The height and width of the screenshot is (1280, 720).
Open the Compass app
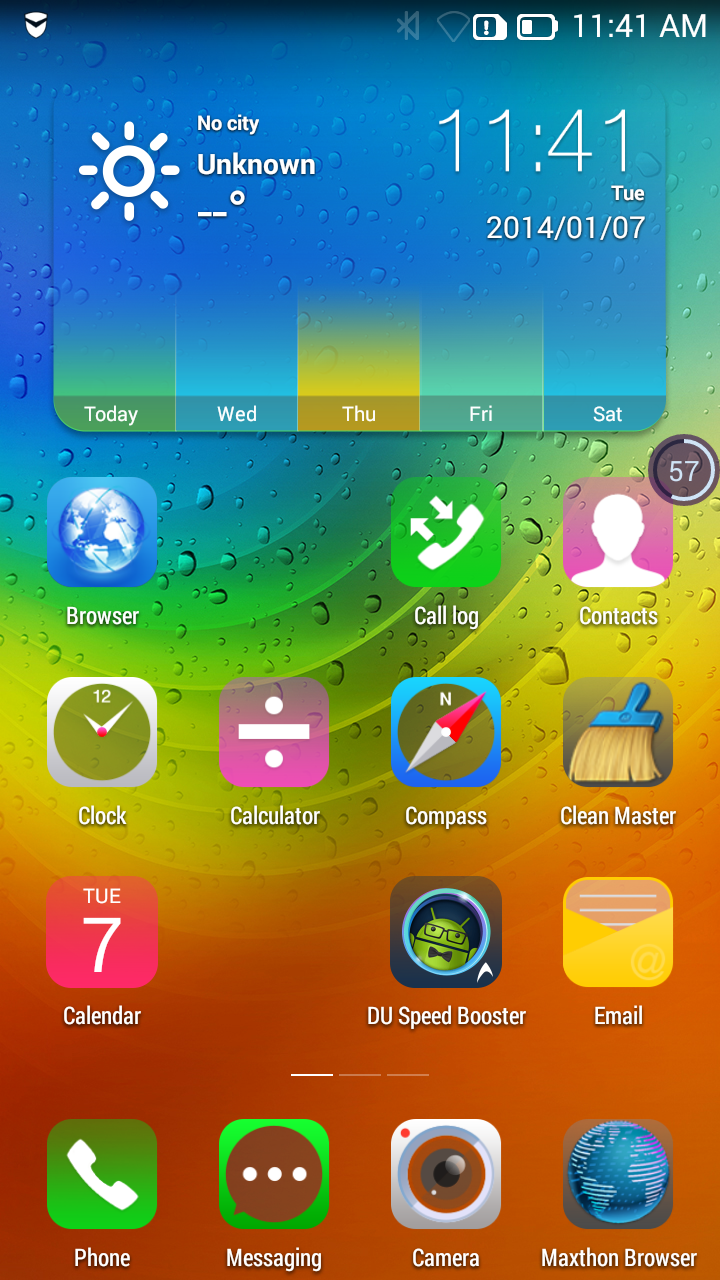pyautogui.click(x=446, y=732)
